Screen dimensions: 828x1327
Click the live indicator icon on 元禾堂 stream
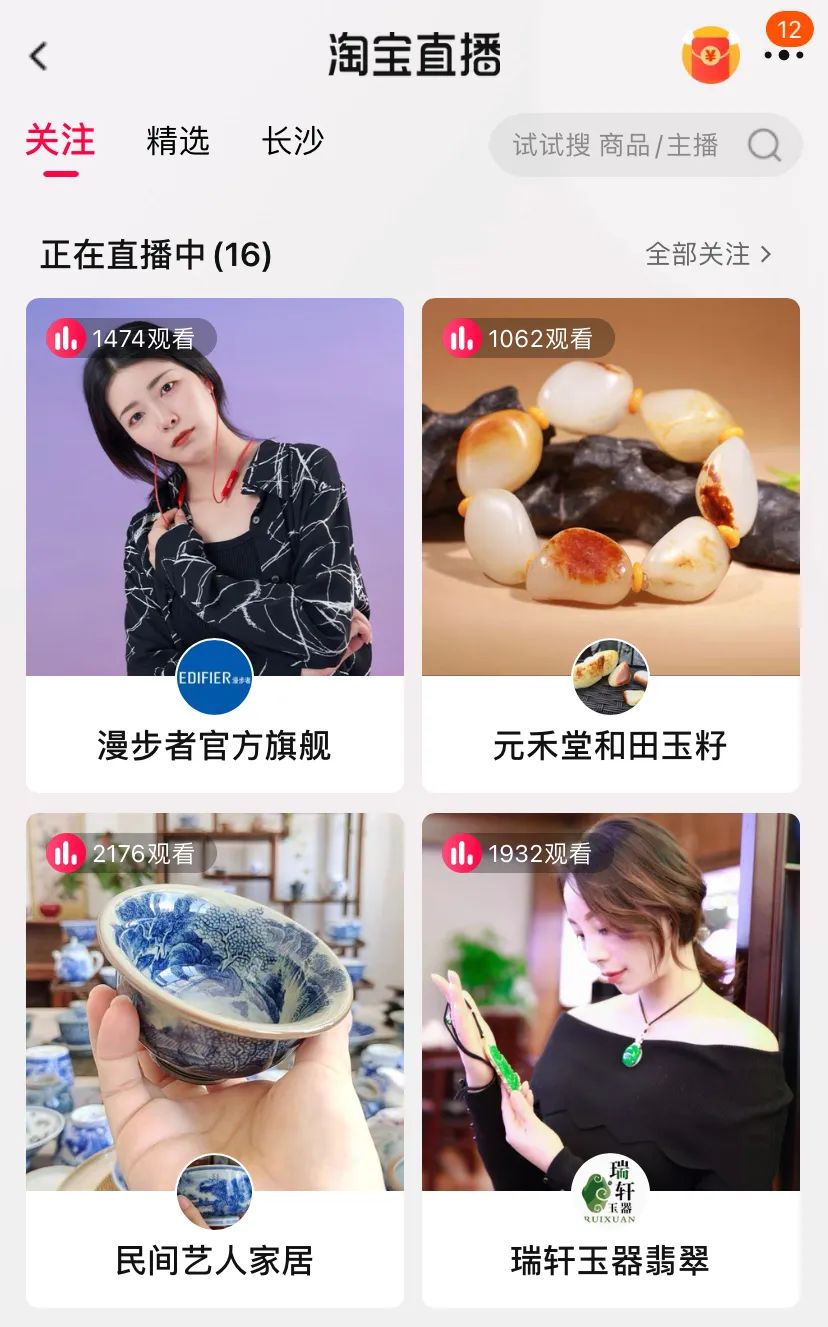461,340
